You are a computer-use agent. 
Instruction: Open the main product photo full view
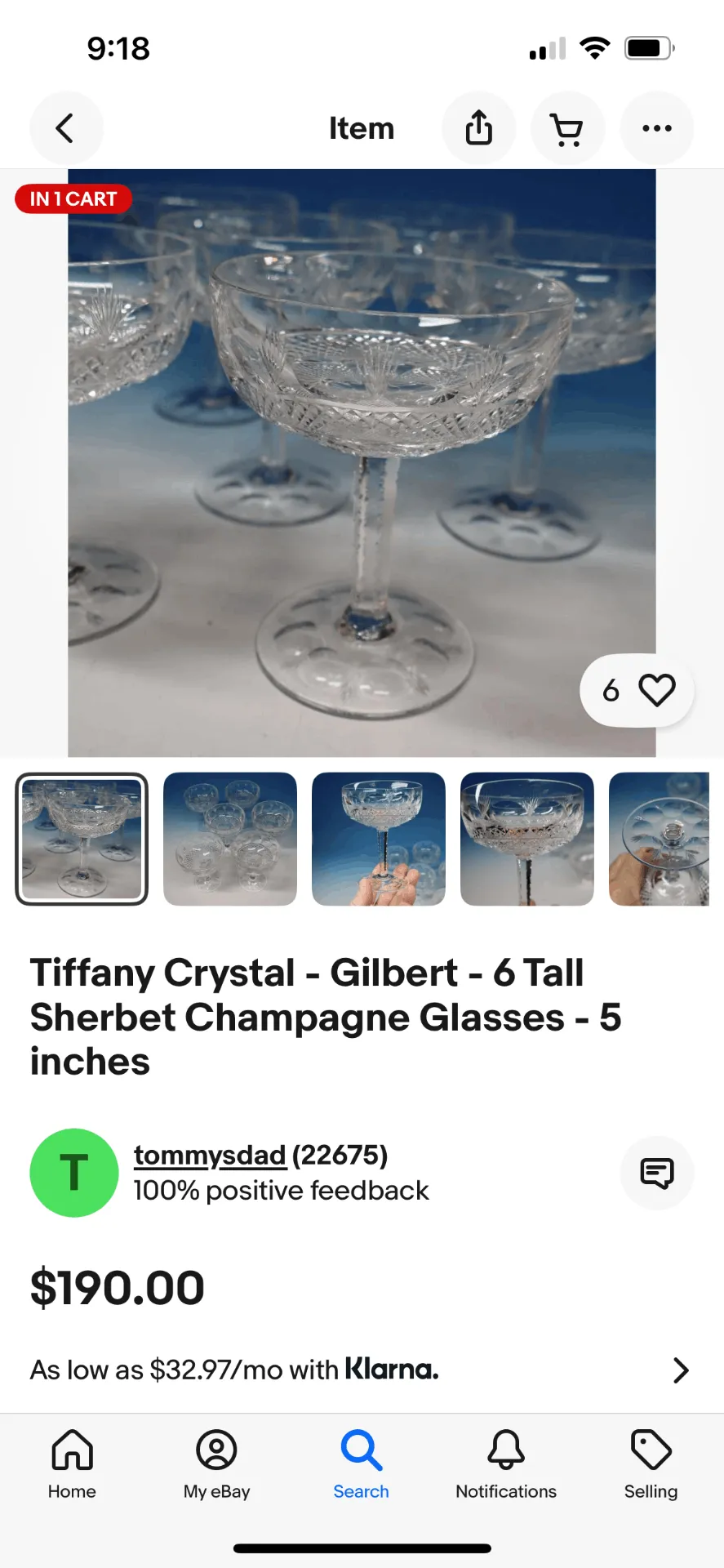pyautogui.click(x=362, y=462)
